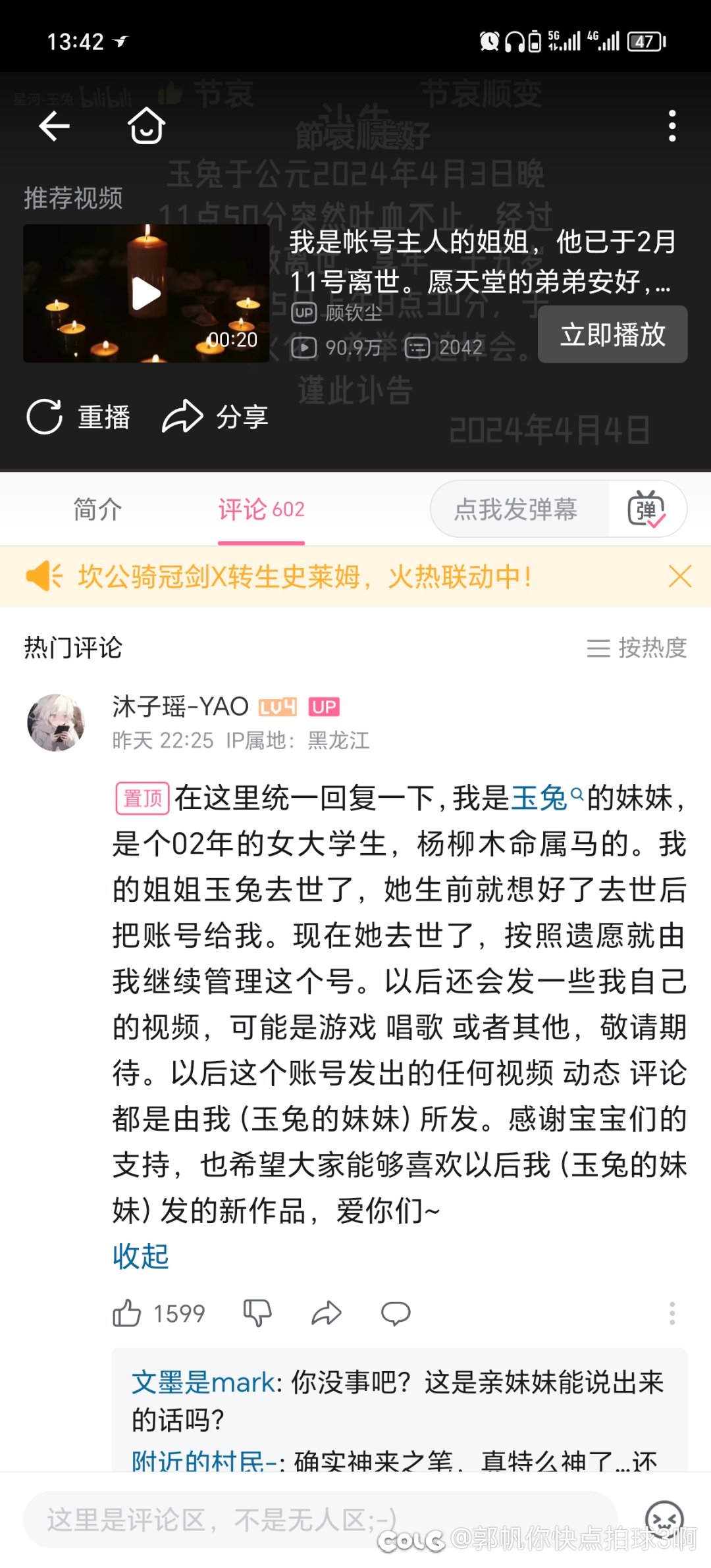Go back using the top arrow
Viewport: 711px width, 1568px height.
pos(54,126)
